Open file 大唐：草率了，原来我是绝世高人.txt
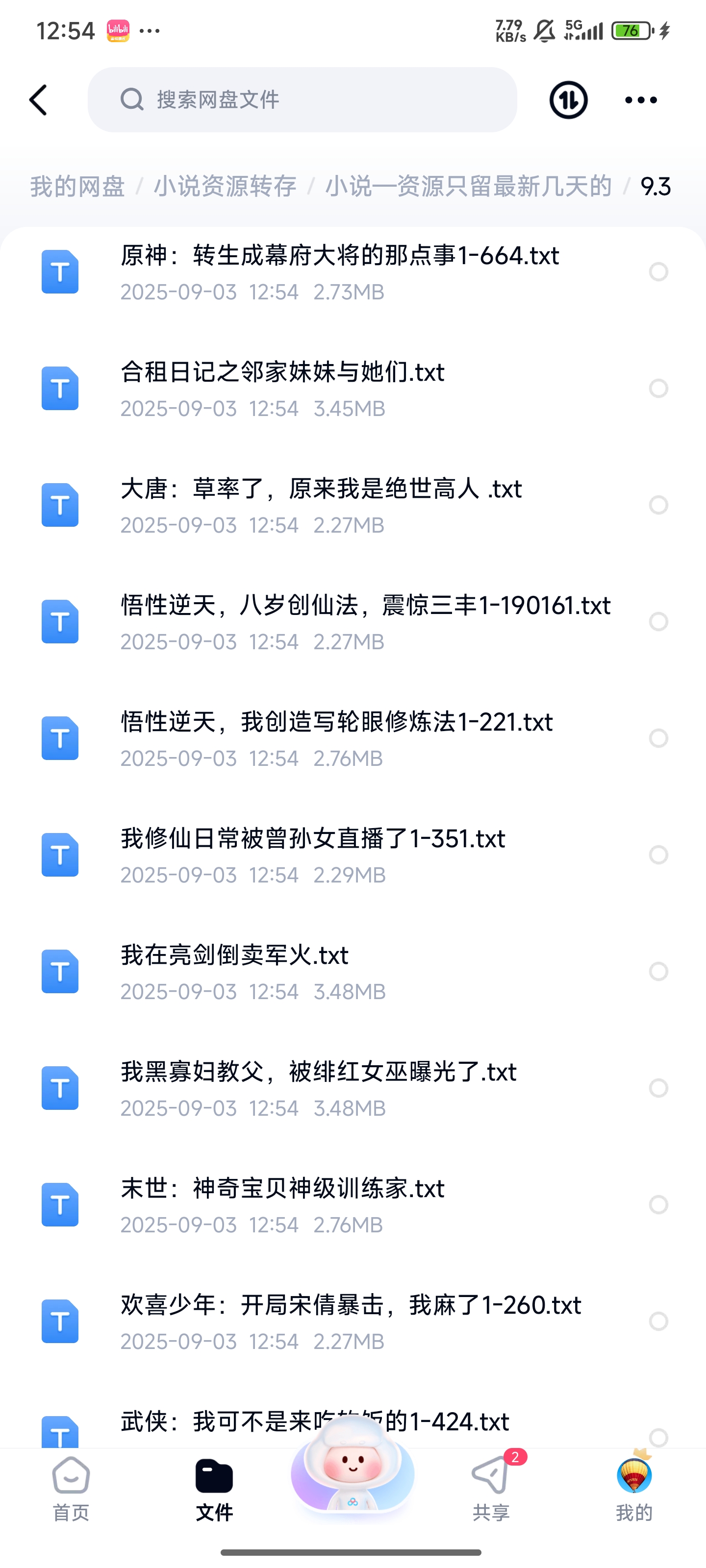Viewport: 706px width, 1568px height. [x=321, y=505]
